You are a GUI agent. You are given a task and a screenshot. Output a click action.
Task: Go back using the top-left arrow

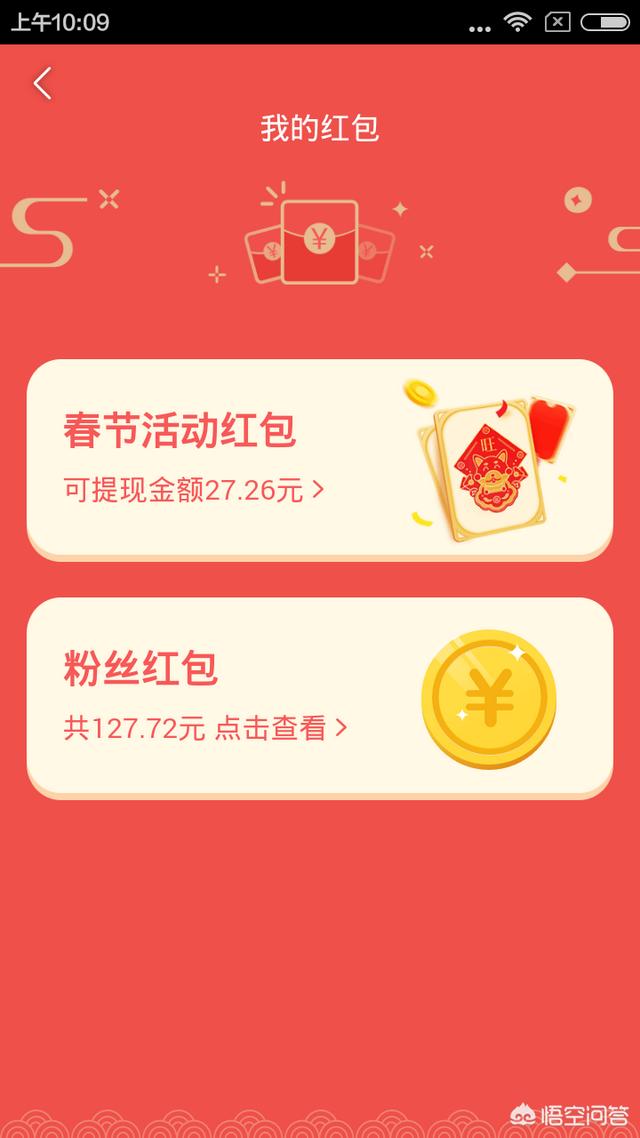pyautogui.click(x=42, y=84)
